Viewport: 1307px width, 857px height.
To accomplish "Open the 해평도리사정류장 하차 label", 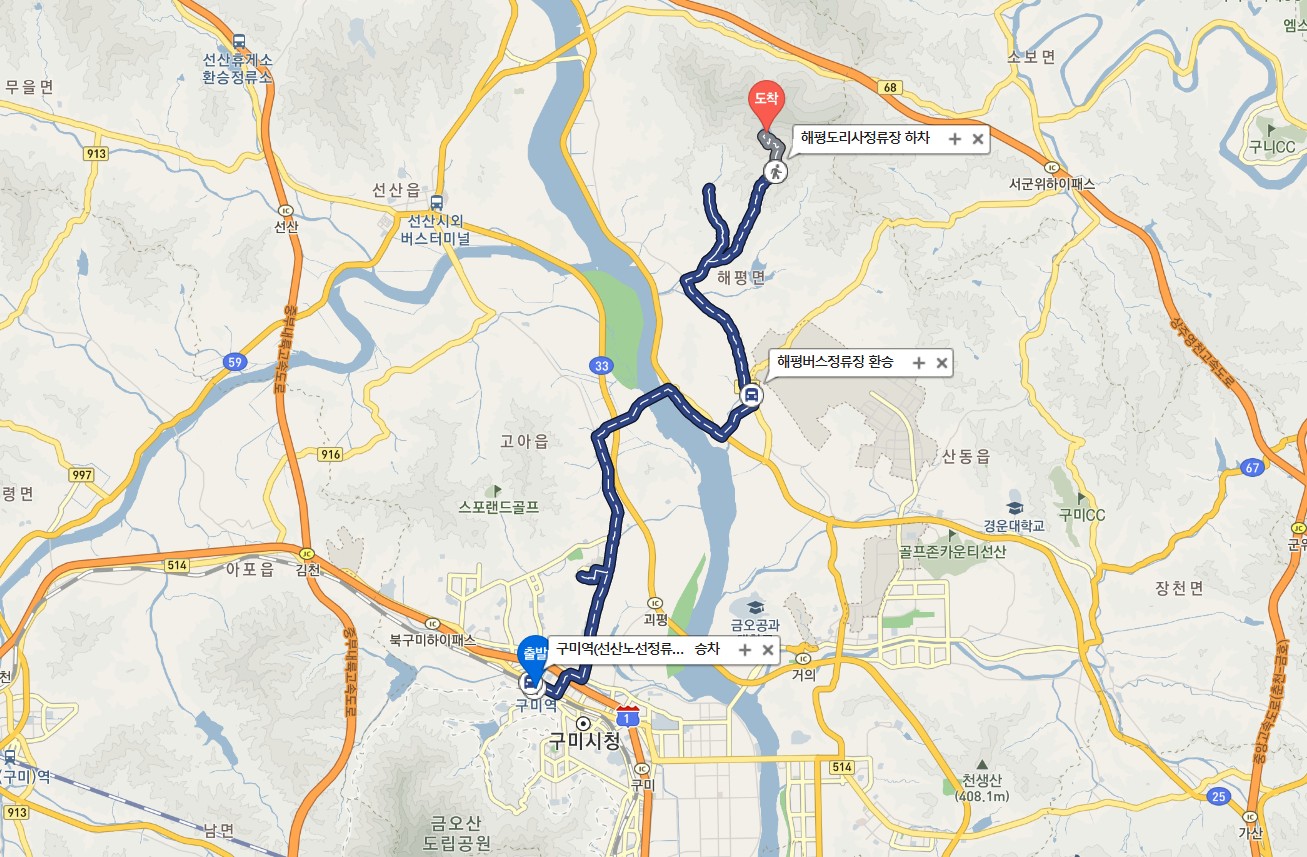I will (x=865, y=139).
